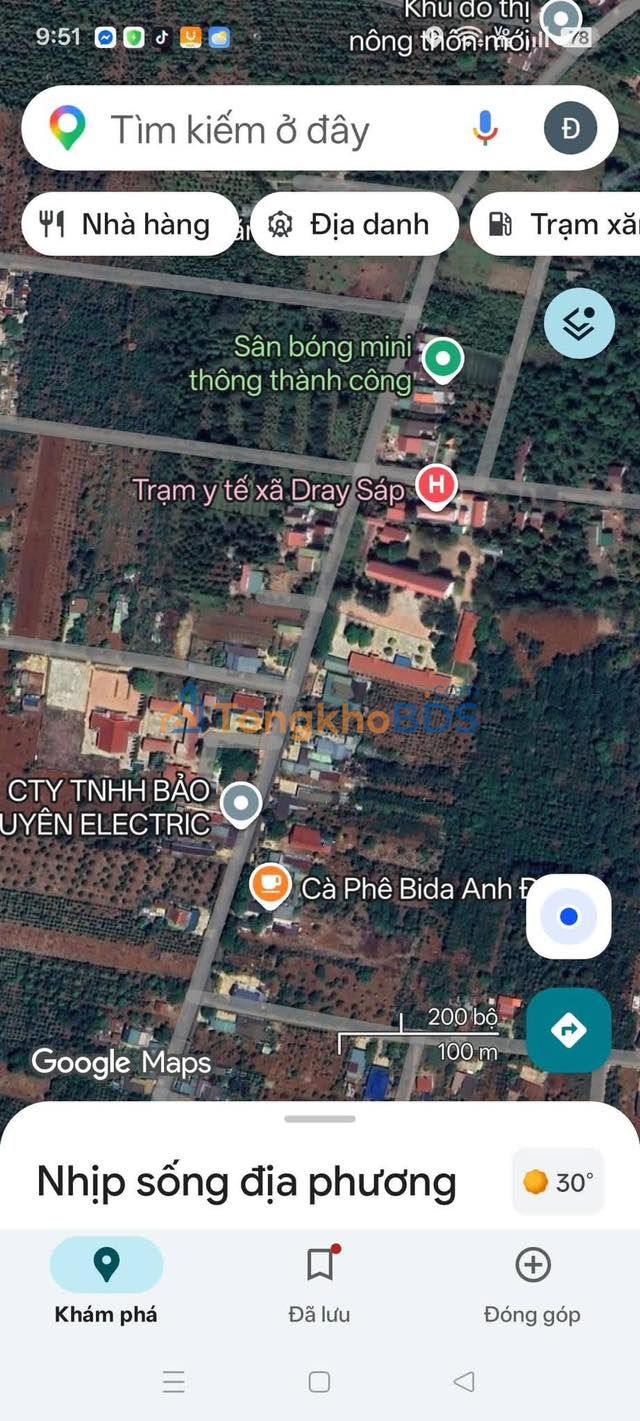Show Trạm xăng places
The height and width of the screenshot is (1421, 640).
point(562,224)
